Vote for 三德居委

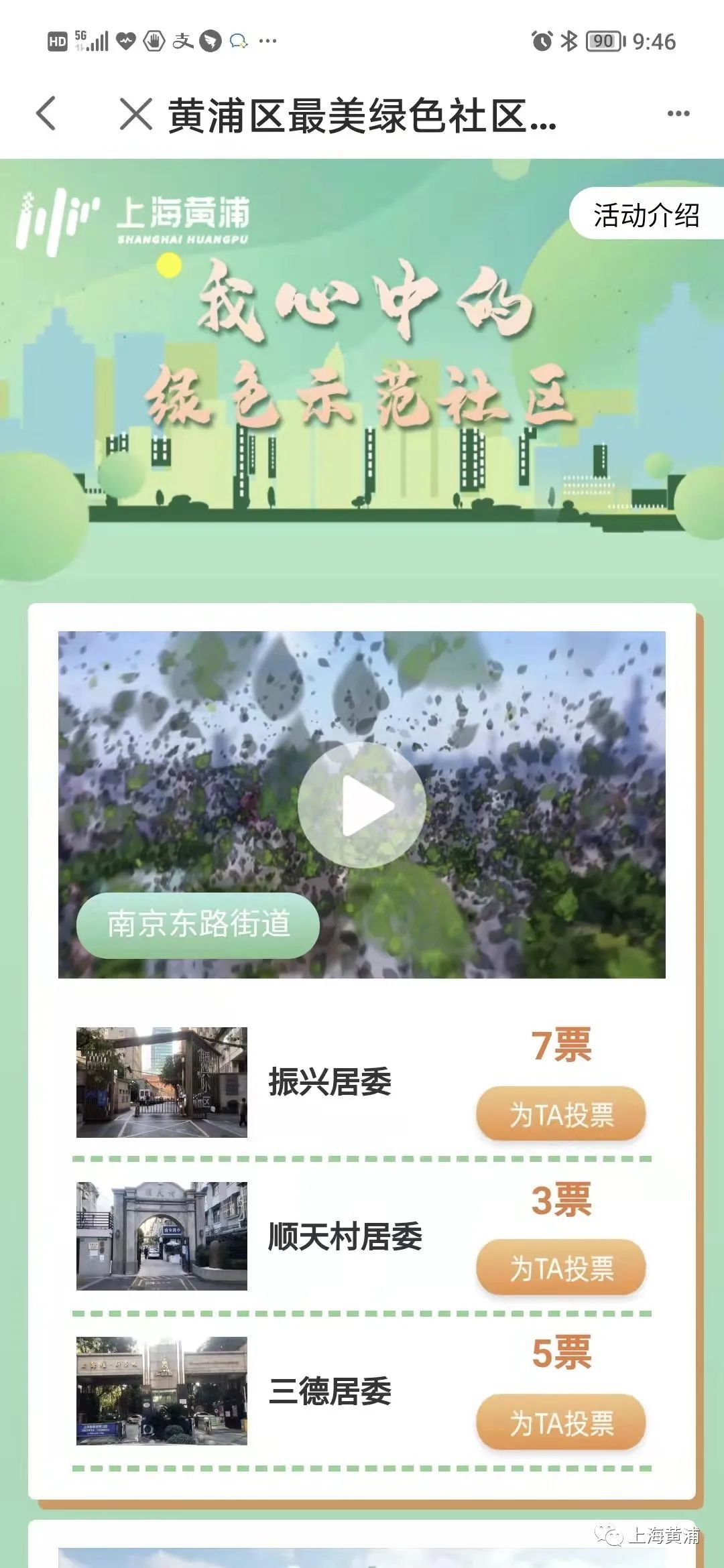click(x=561, y=1423)
